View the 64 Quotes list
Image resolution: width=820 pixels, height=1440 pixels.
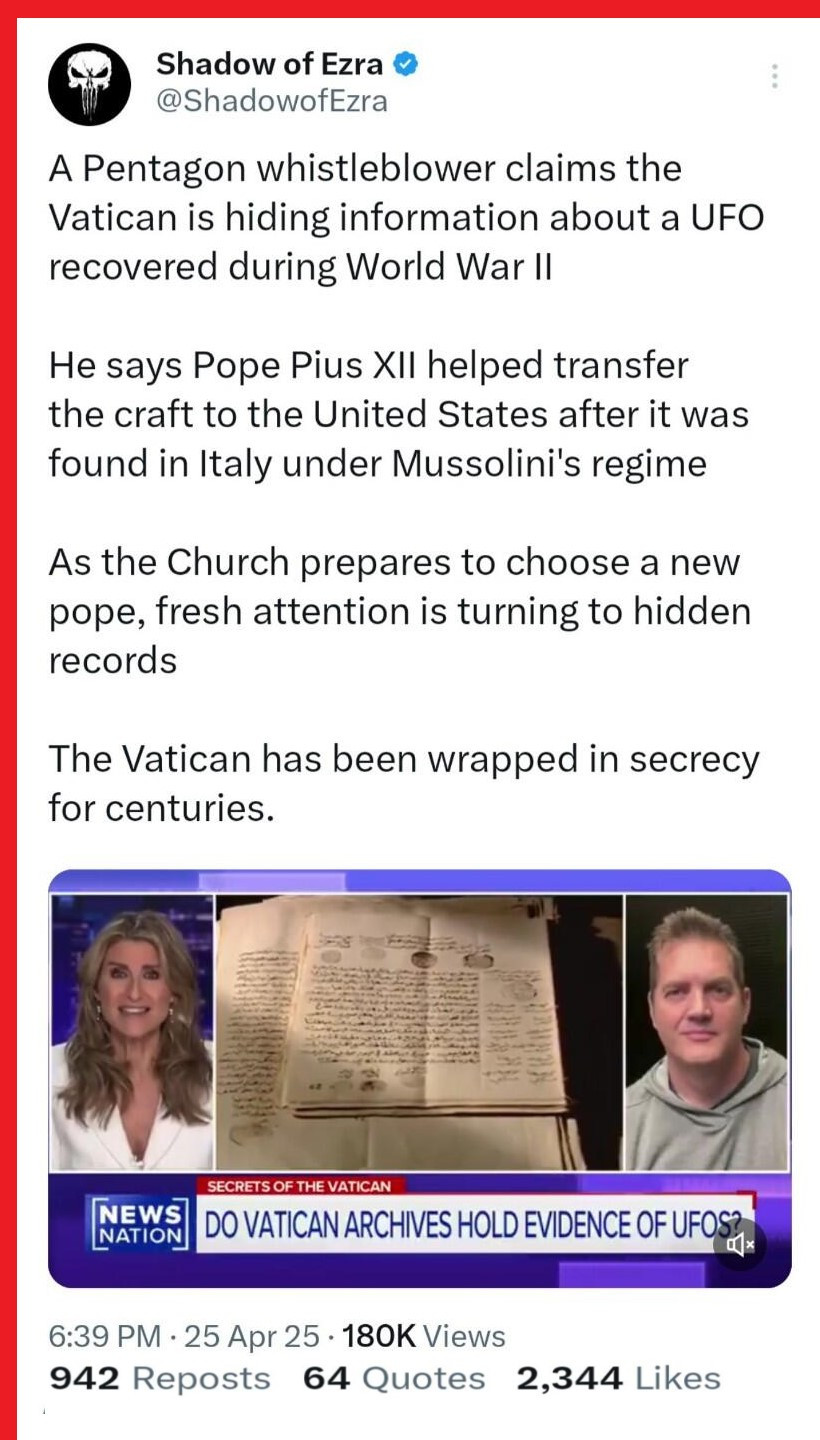[x=394, y=1378]
